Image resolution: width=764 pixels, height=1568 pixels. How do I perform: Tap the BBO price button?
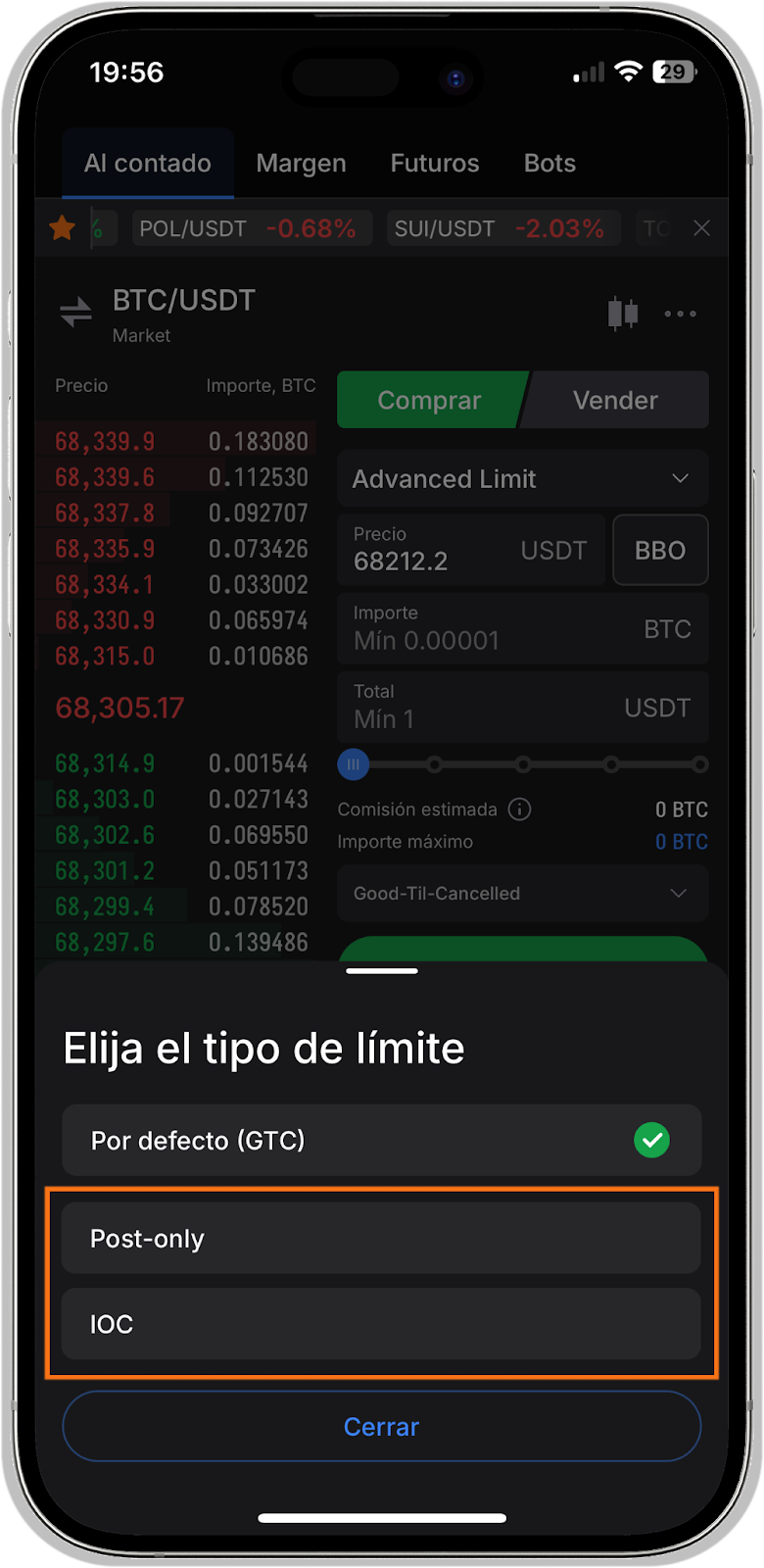tap(660, 551)
